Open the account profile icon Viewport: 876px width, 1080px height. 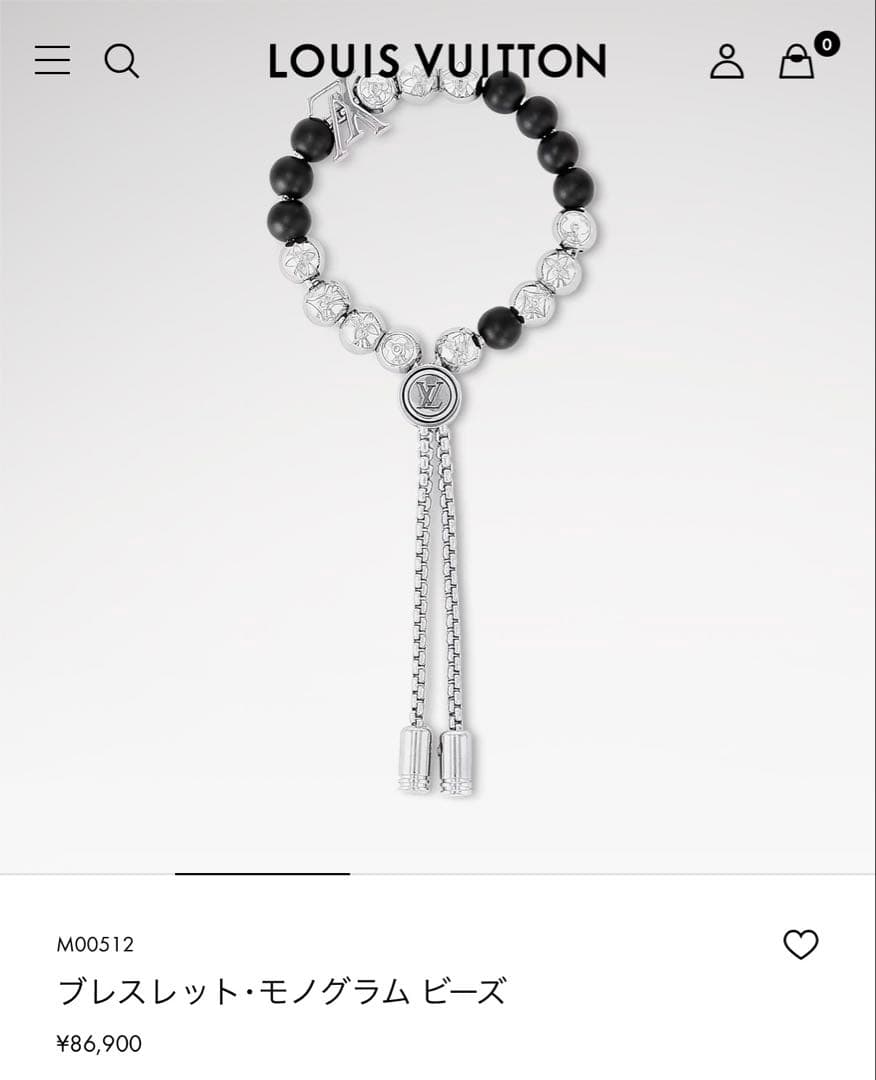point(727,61)
